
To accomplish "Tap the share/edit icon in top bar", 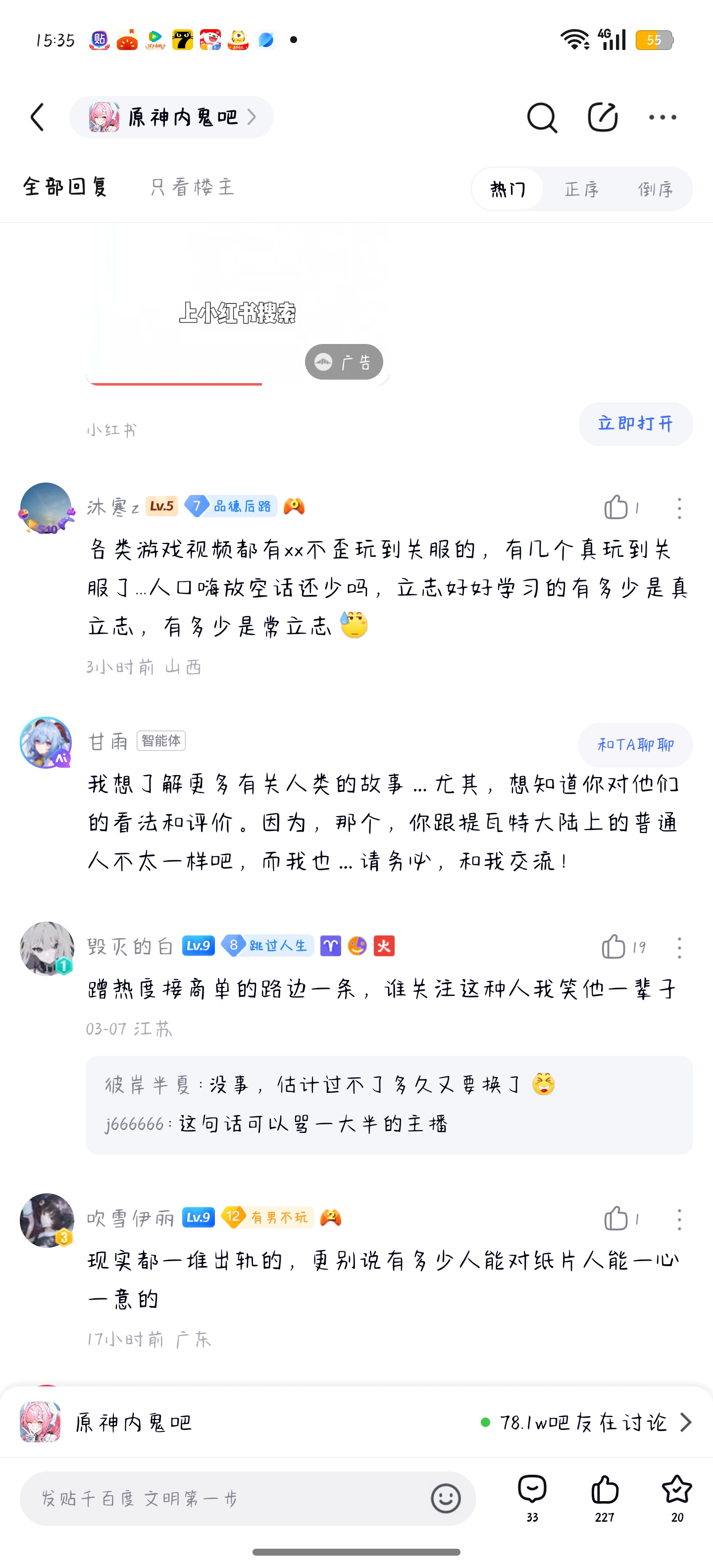I will 602,117.
